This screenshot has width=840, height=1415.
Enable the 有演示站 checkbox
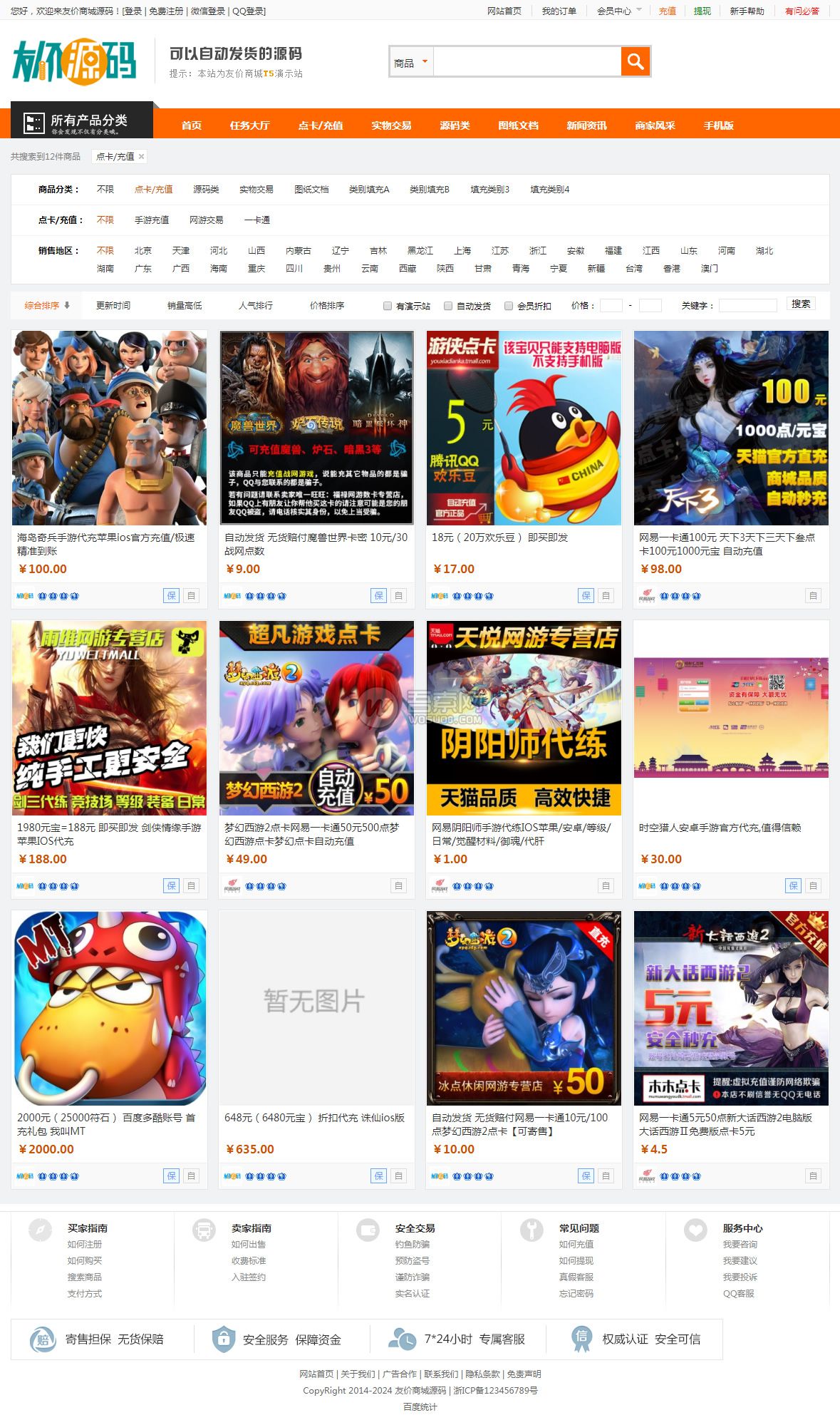coord(388,306)
